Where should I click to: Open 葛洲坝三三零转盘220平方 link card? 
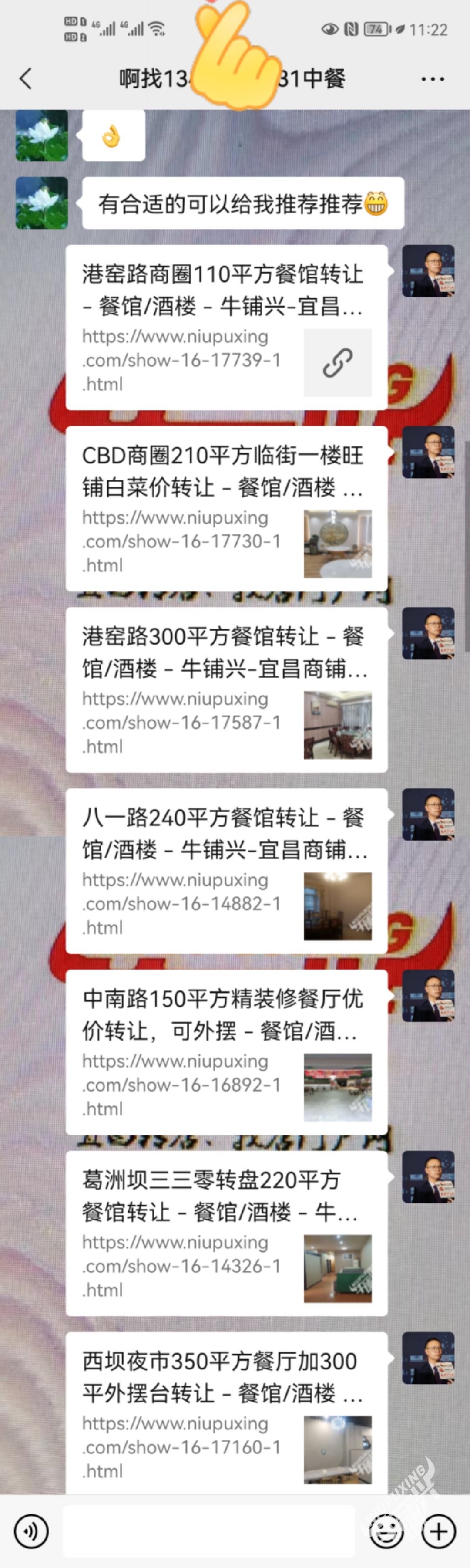(226, 1233)
